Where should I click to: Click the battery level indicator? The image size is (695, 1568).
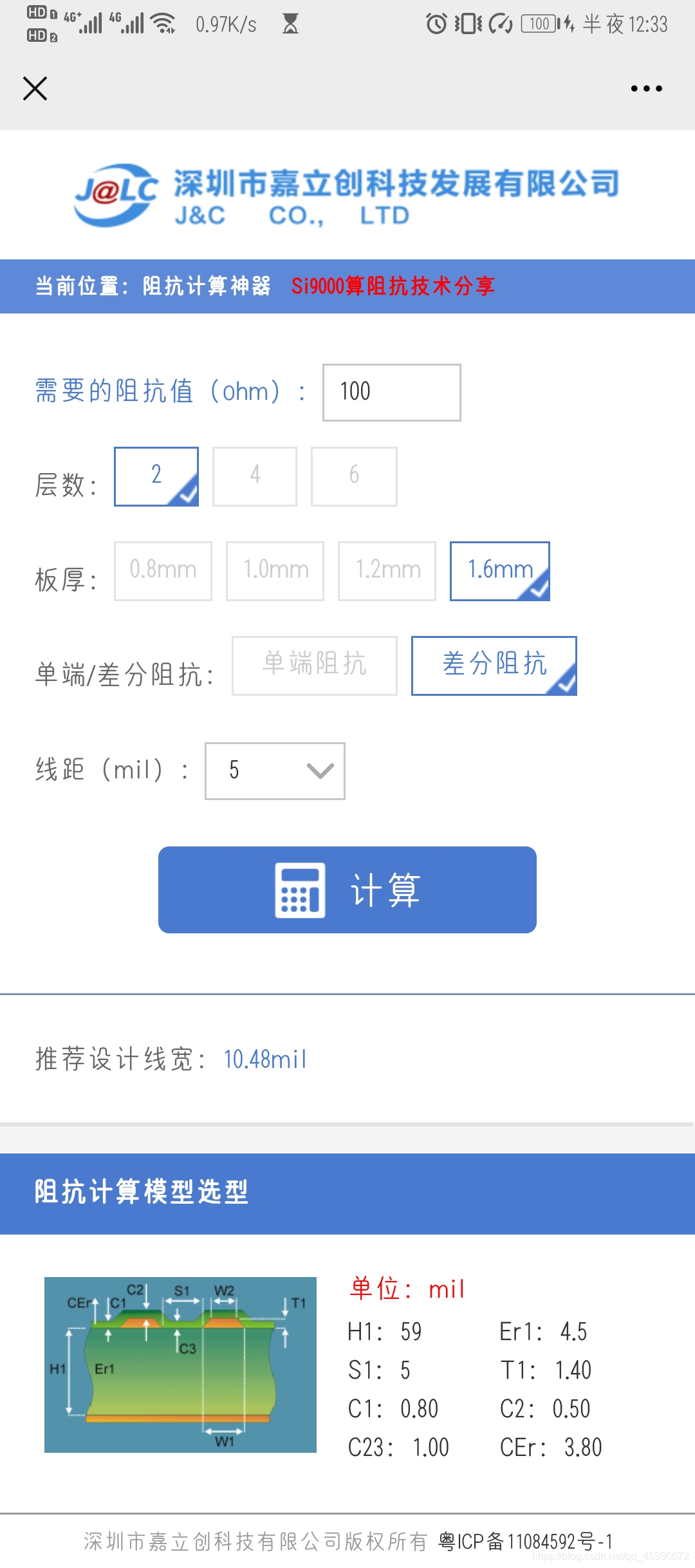(539, 23)
